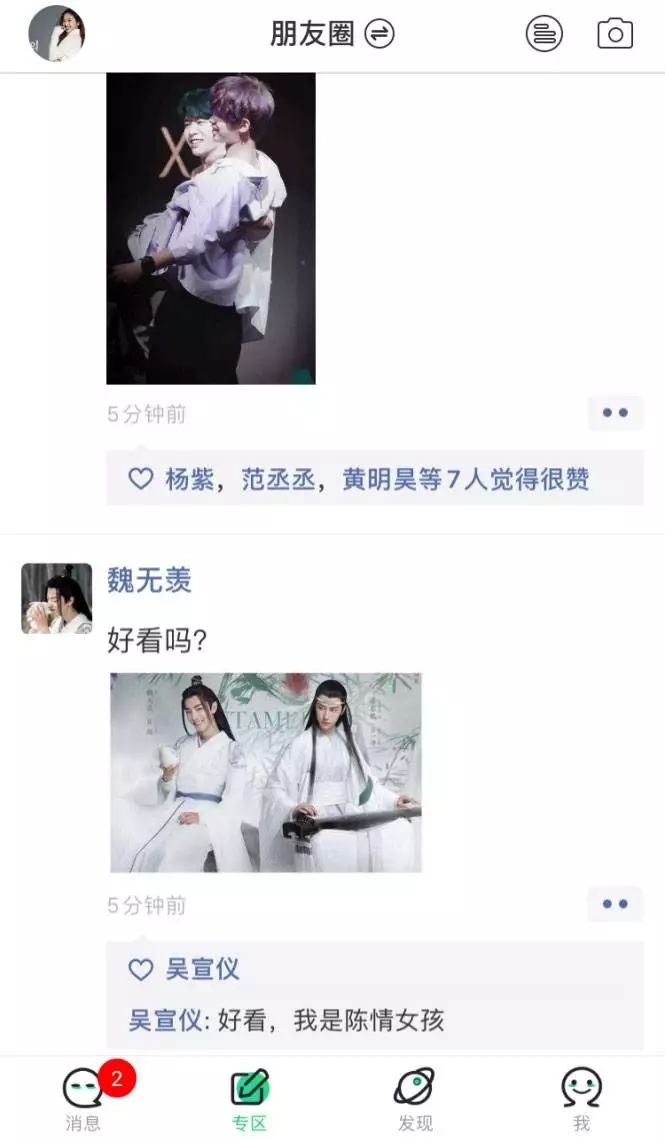Open the camera to post a moment
The image size is (665, 1141).
pos(615,34)
